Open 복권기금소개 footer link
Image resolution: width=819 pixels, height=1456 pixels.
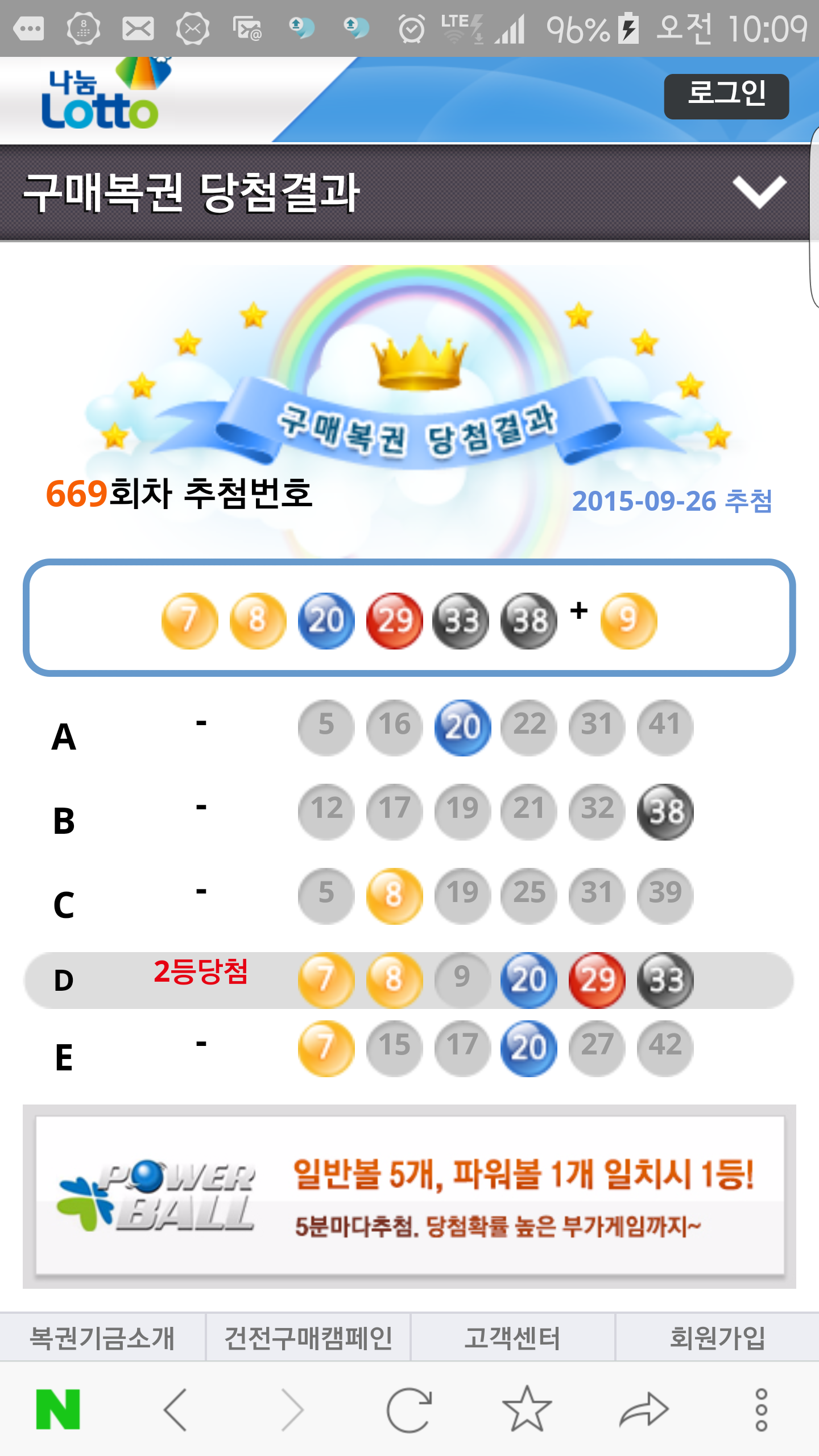(x=102, y=1338)
